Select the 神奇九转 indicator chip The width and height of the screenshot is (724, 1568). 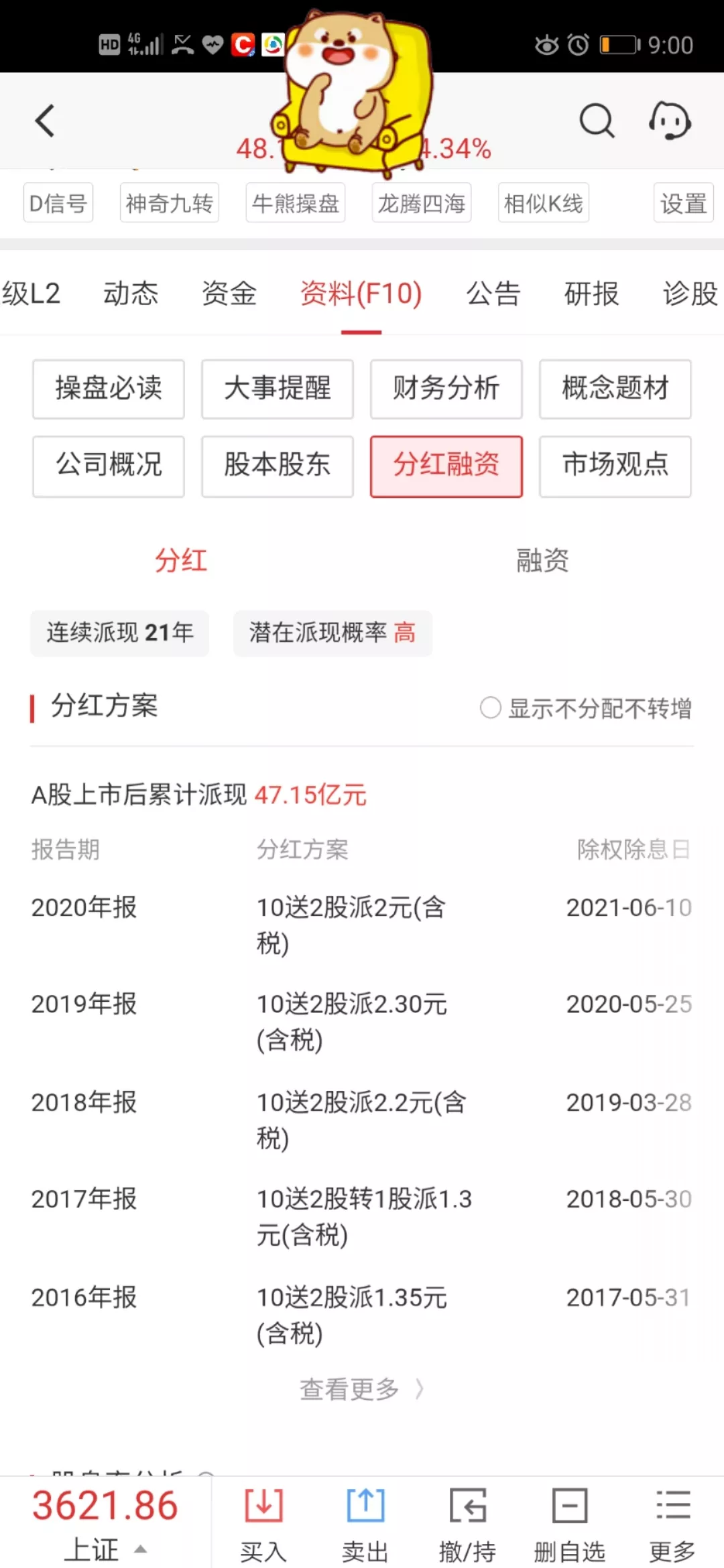click(x=169, y=203)
